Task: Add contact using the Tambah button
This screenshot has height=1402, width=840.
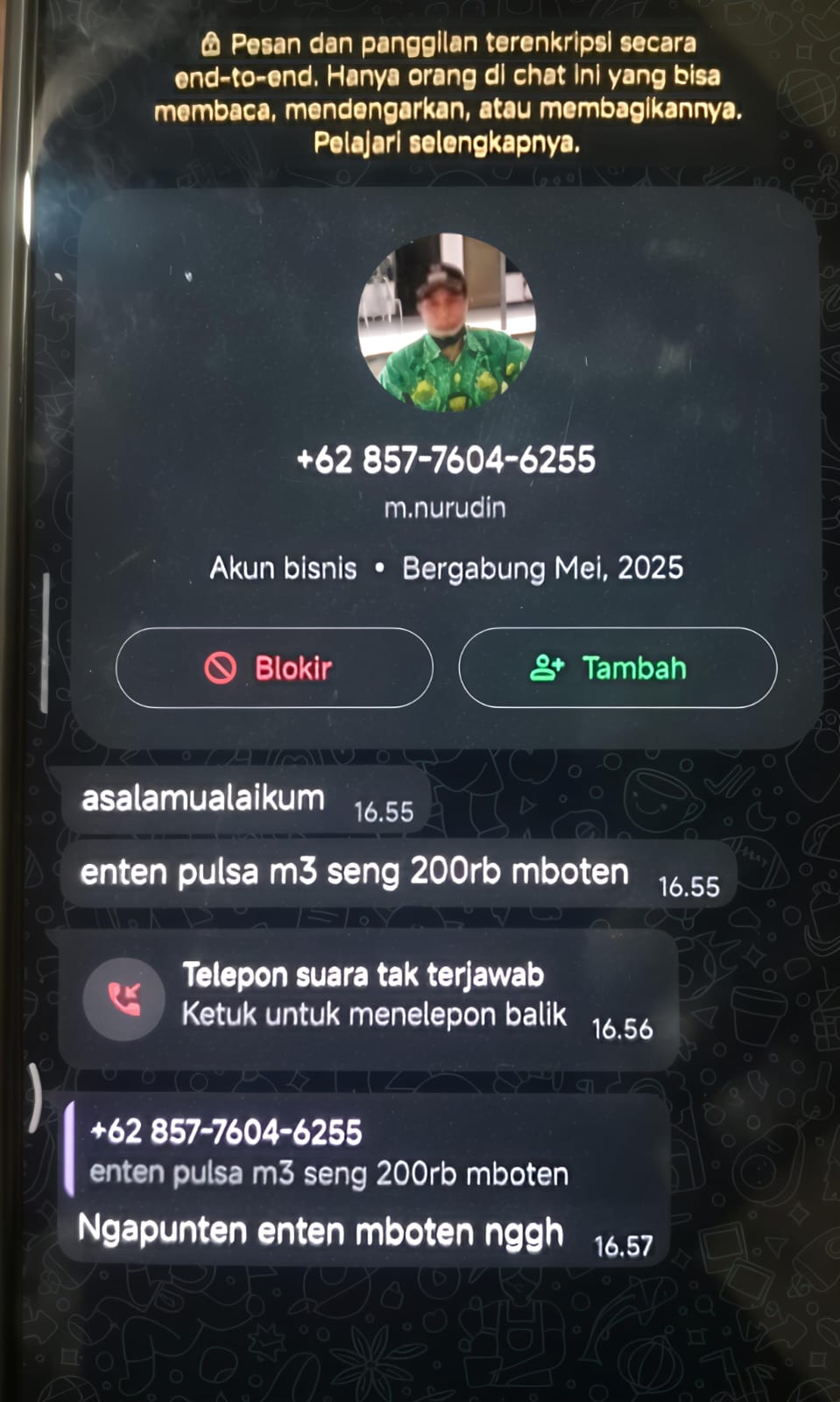Action: click(618, 668)
